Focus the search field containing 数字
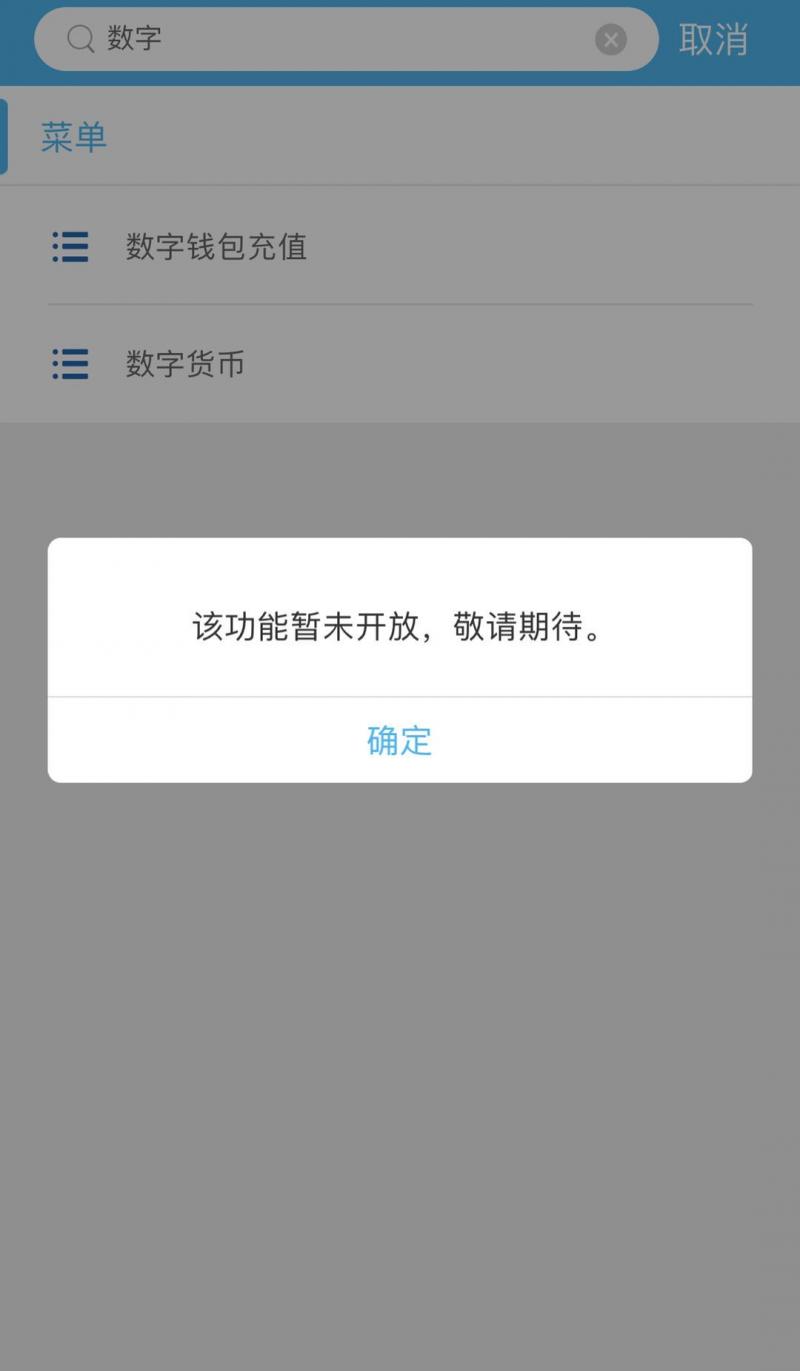This screenshot has height=1371, width=800. tap(340, 40)
